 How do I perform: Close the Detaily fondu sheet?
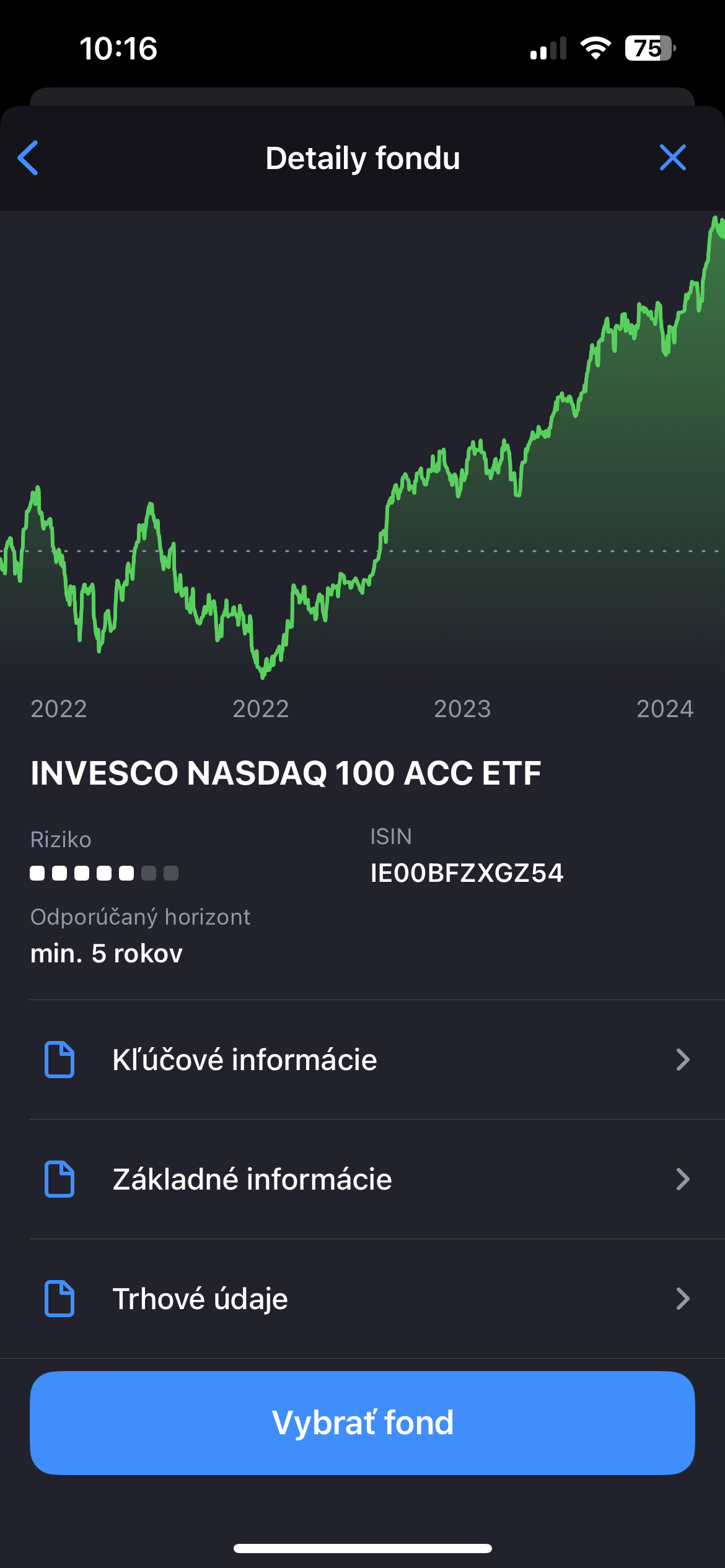673,157
